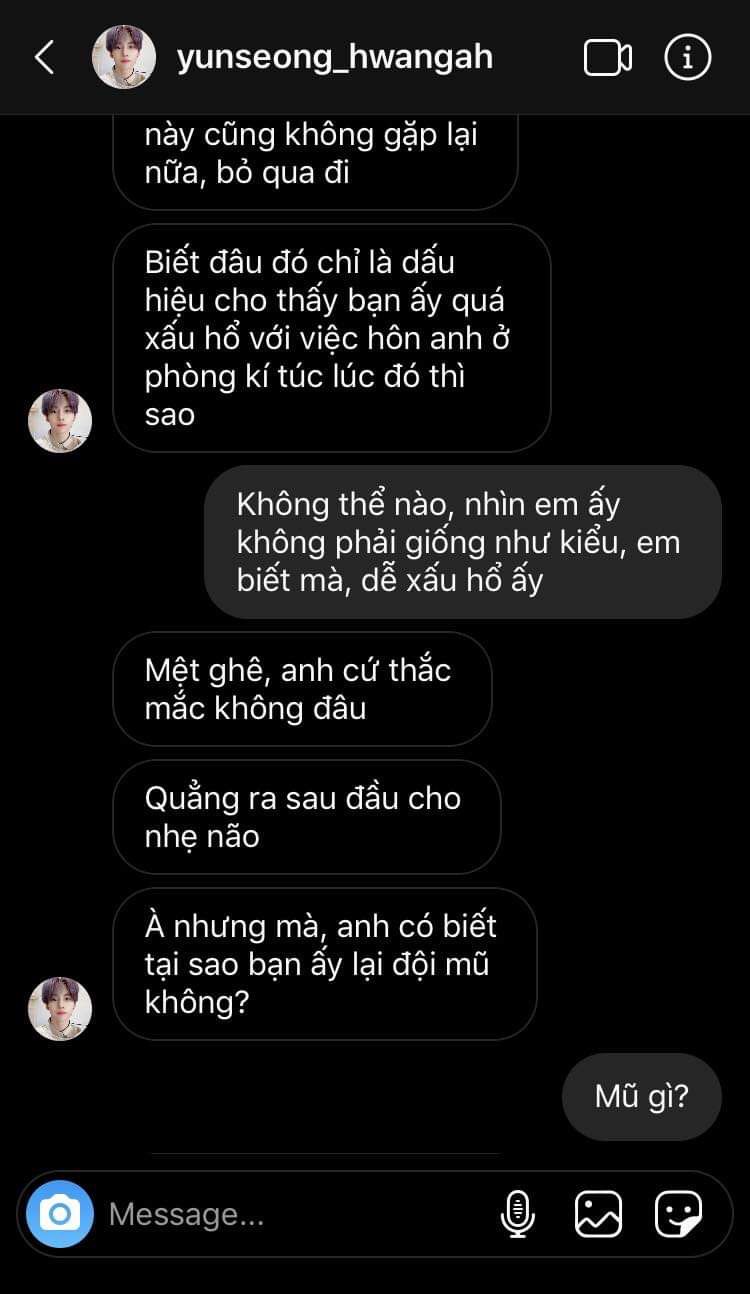The width and height of the screenshot is (750, 1294).
Task: Record a voice message
Action: tap(517, 1214)
